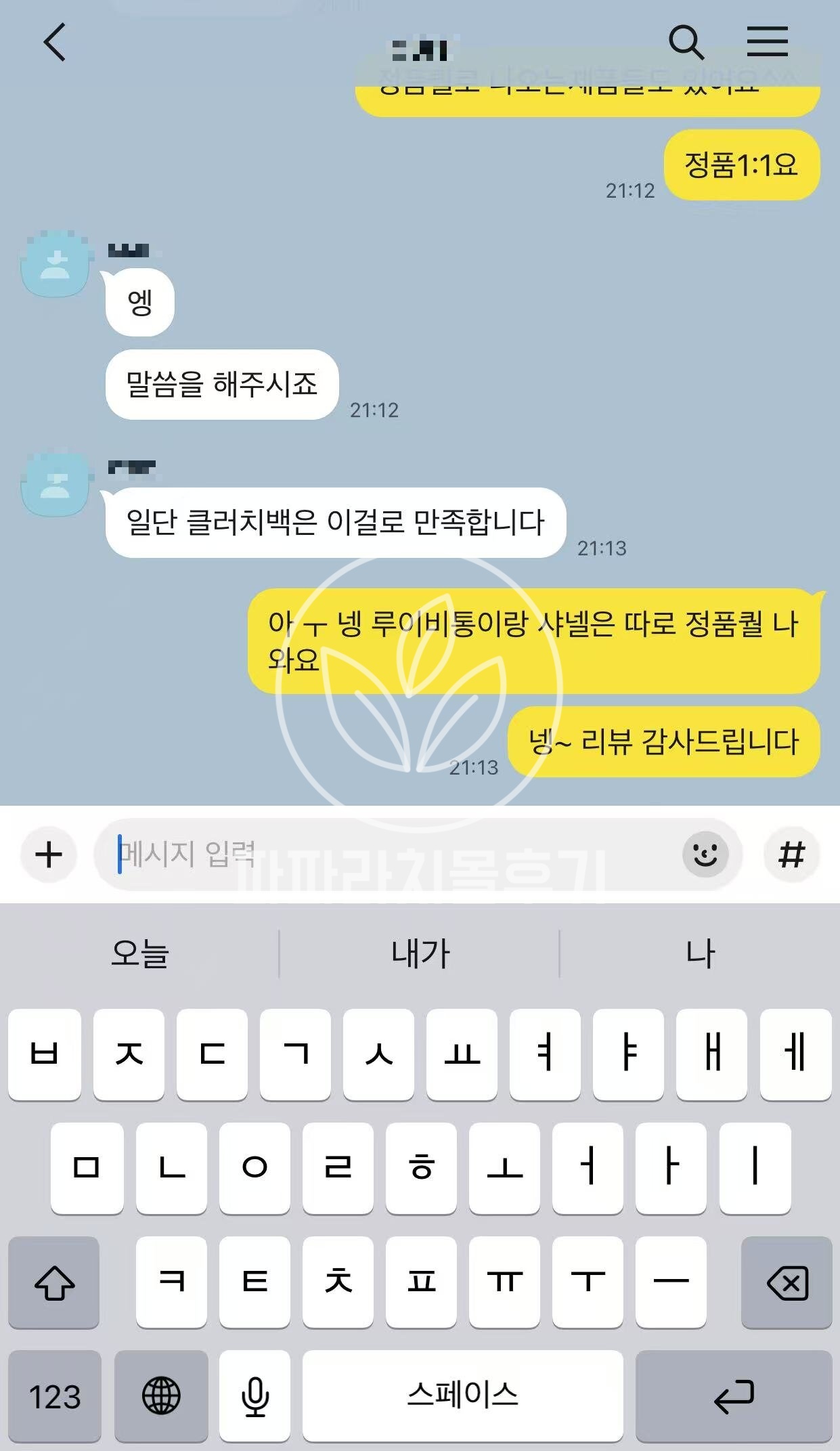Open the hashtag search button
The height and width of the screenshot is (1451, 840).
coord(791,854)
